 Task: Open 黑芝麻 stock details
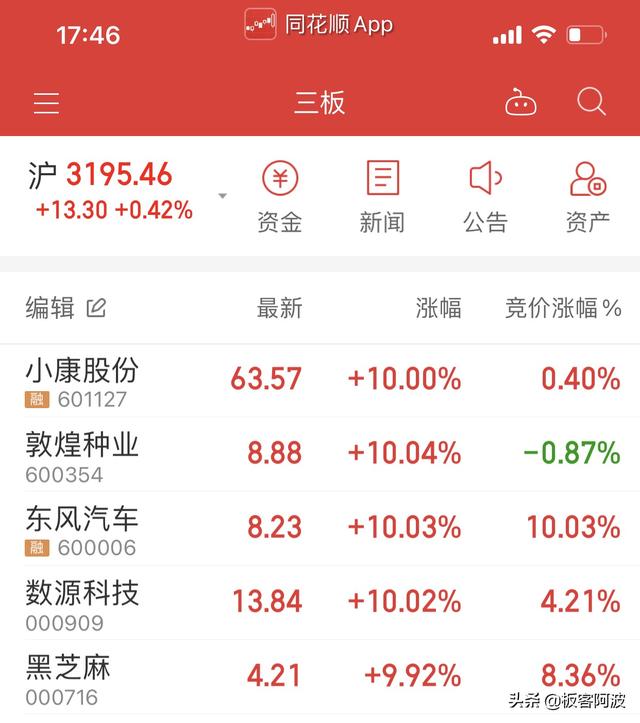tap(68, 678)
